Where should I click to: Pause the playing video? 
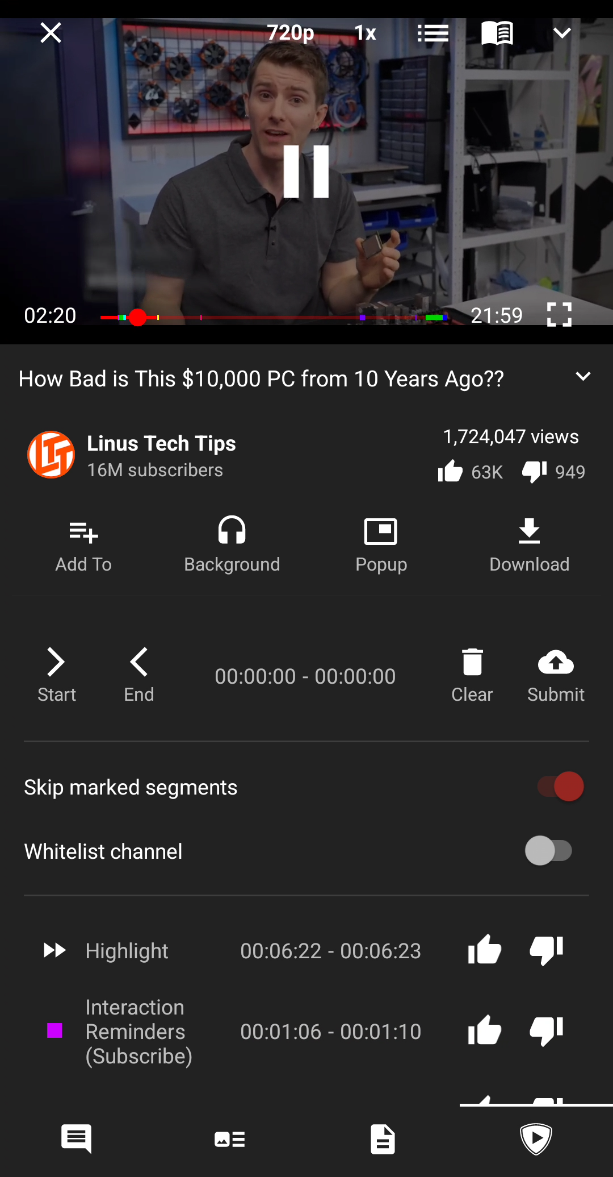306,171
